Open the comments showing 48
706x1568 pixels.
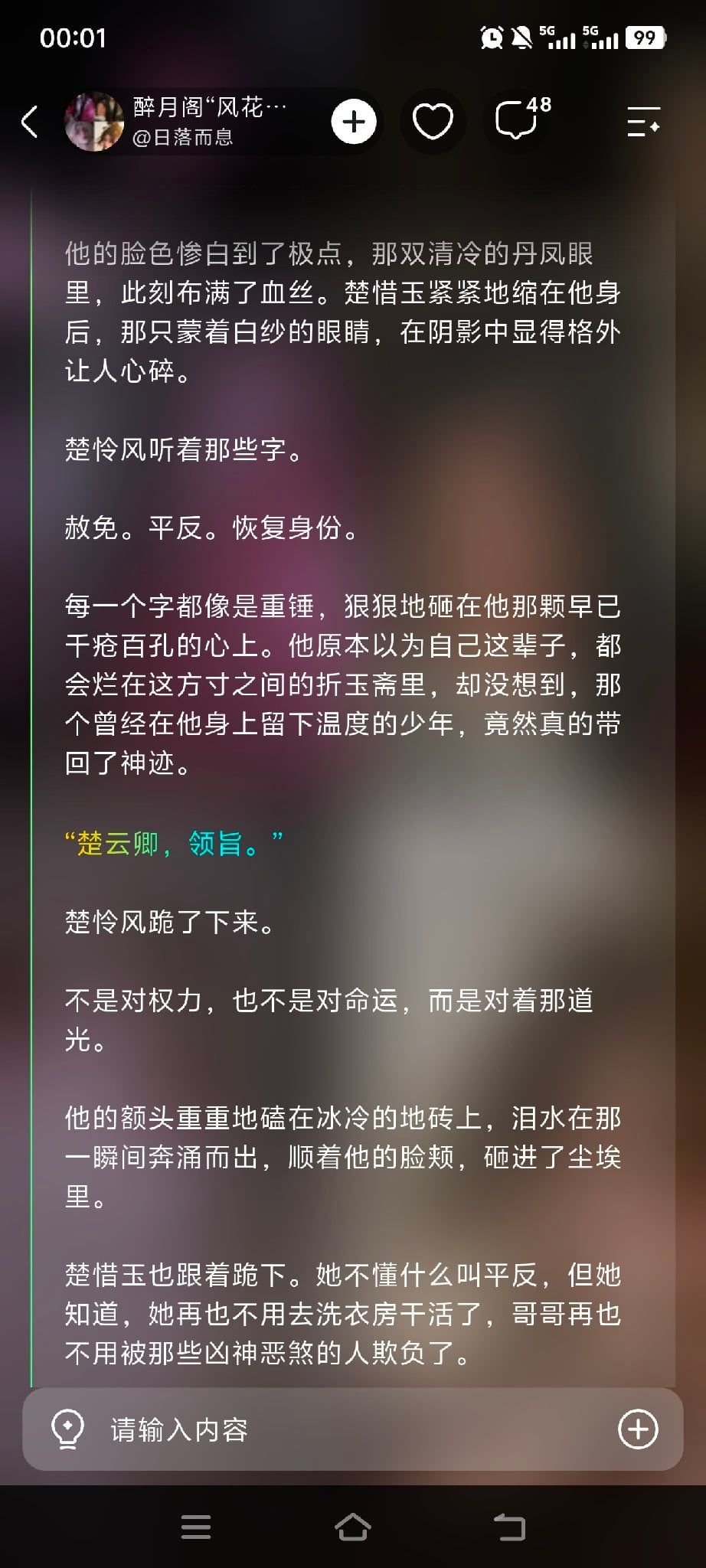click(522, 119)
